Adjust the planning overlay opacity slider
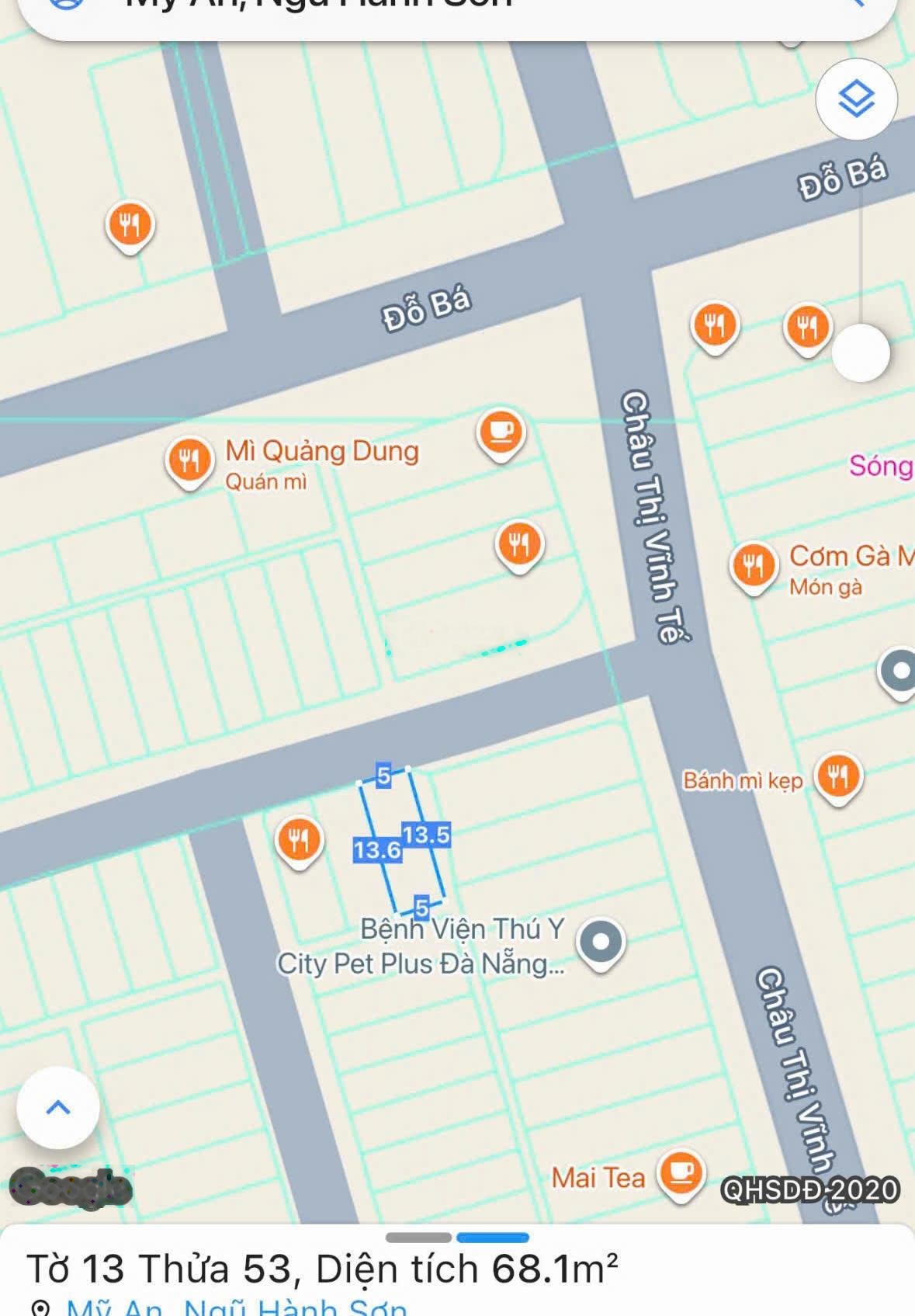 [x=860, y=352]
